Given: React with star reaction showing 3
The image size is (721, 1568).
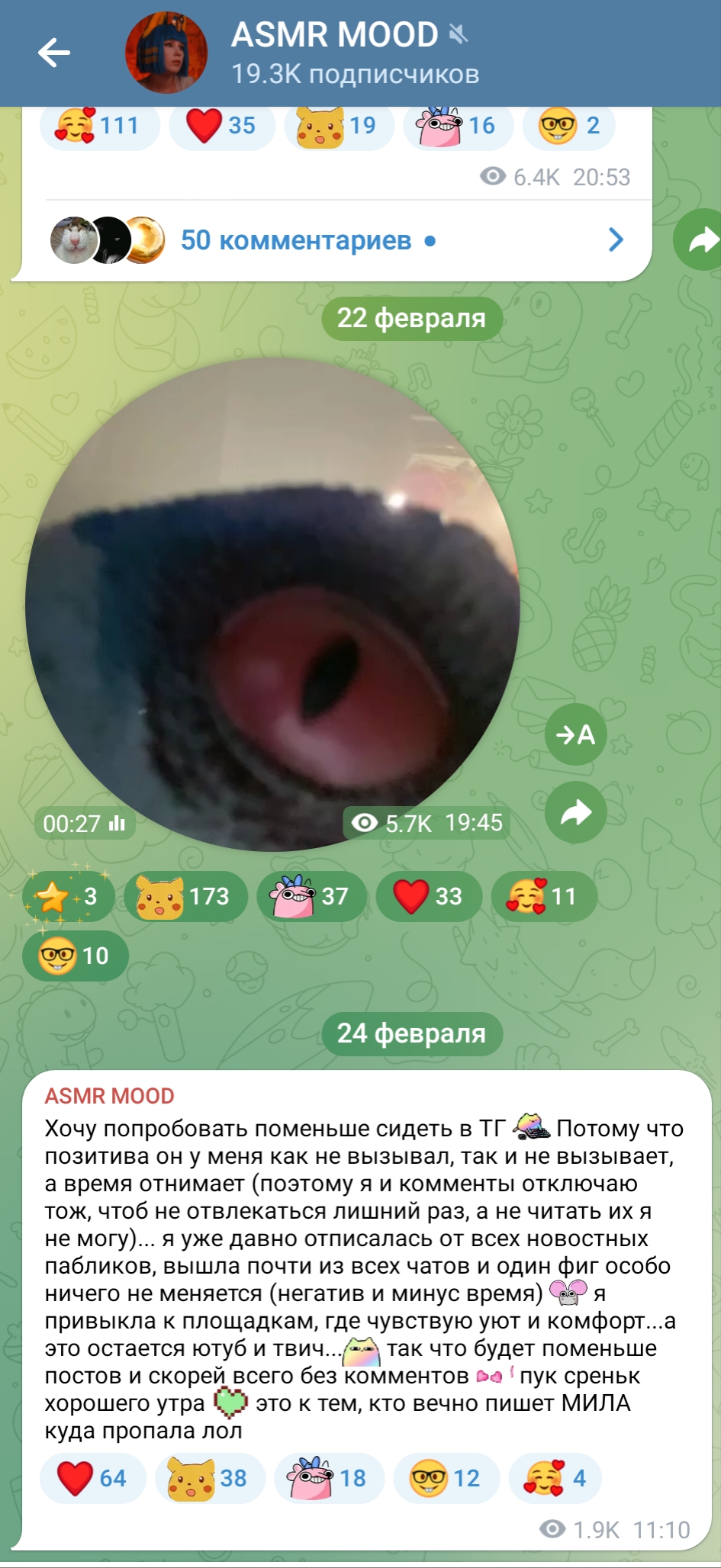Looking at the screenshot, I should [69, 896].
